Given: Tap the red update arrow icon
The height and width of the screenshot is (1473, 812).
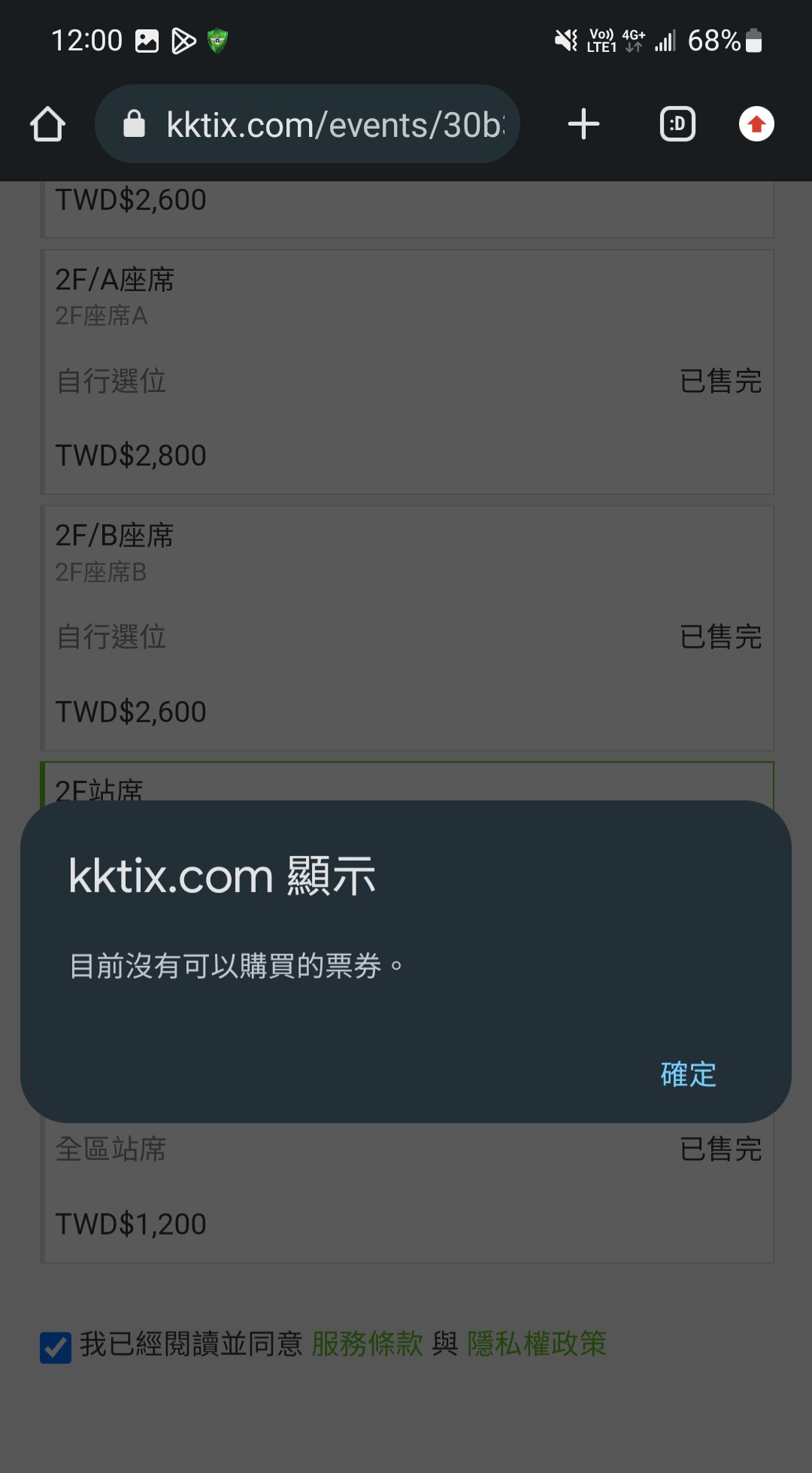Looking at the screenshot, I should [x=756, y=125].
